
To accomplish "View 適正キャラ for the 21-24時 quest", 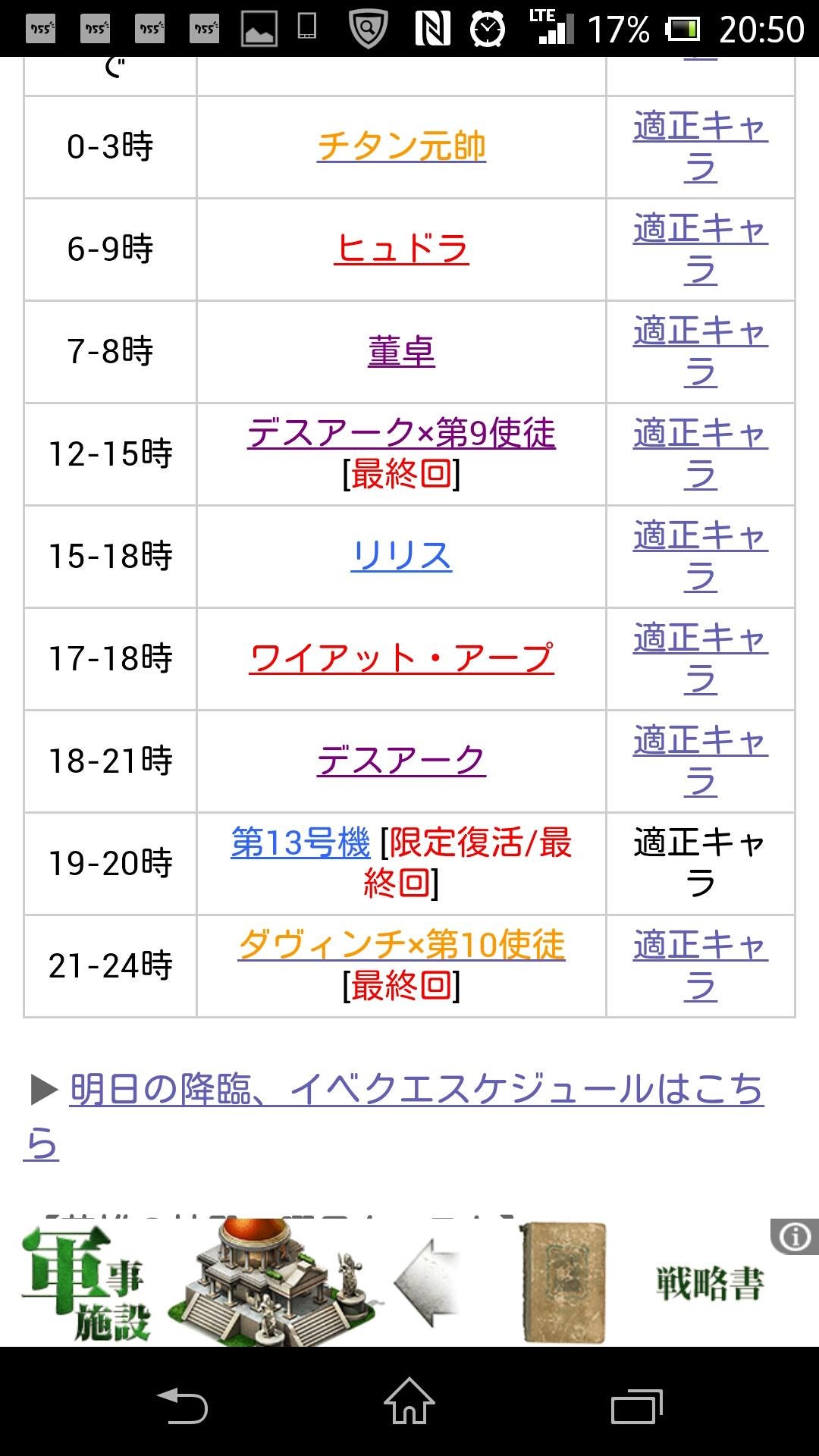I will tap(700, 965).
